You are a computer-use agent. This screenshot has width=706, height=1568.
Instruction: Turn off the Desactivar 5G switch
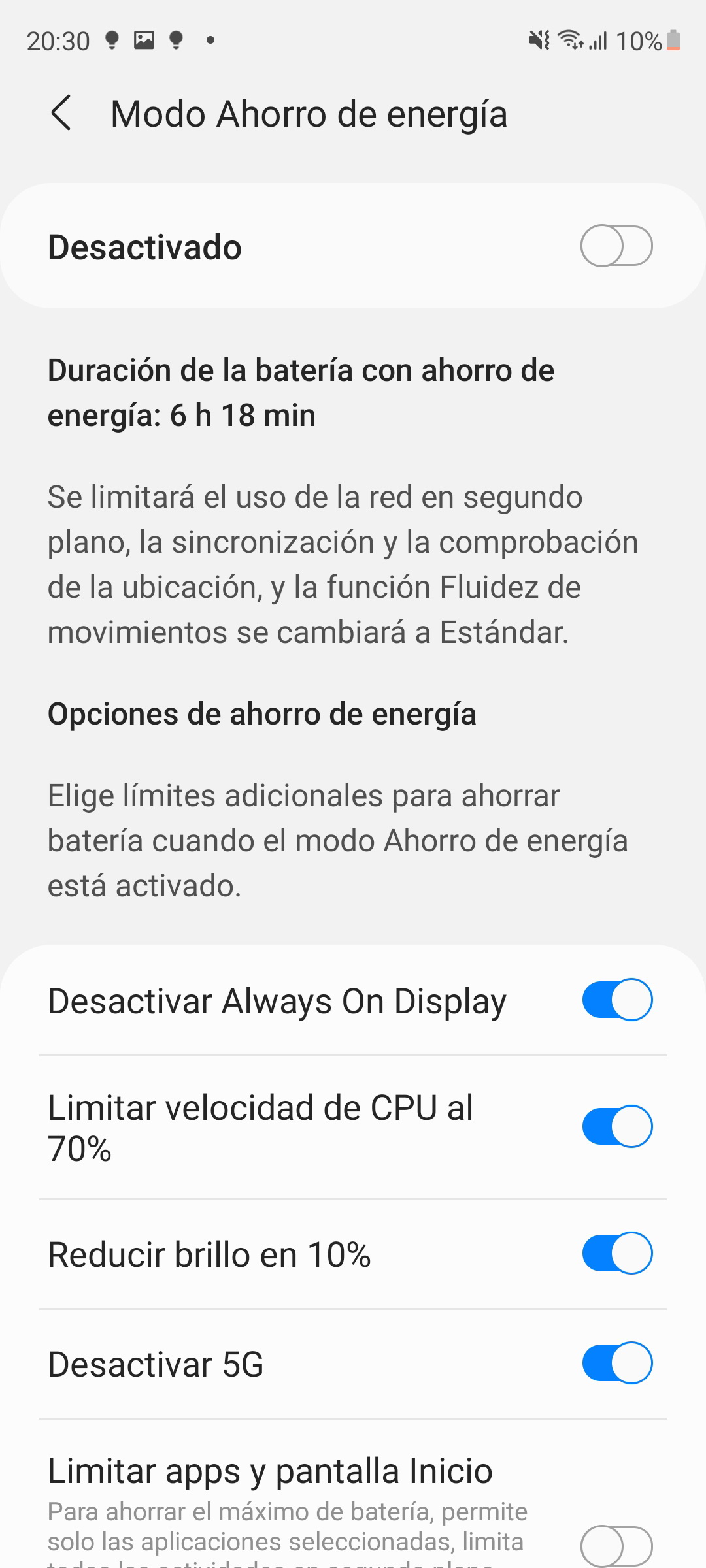point(617,1363)
